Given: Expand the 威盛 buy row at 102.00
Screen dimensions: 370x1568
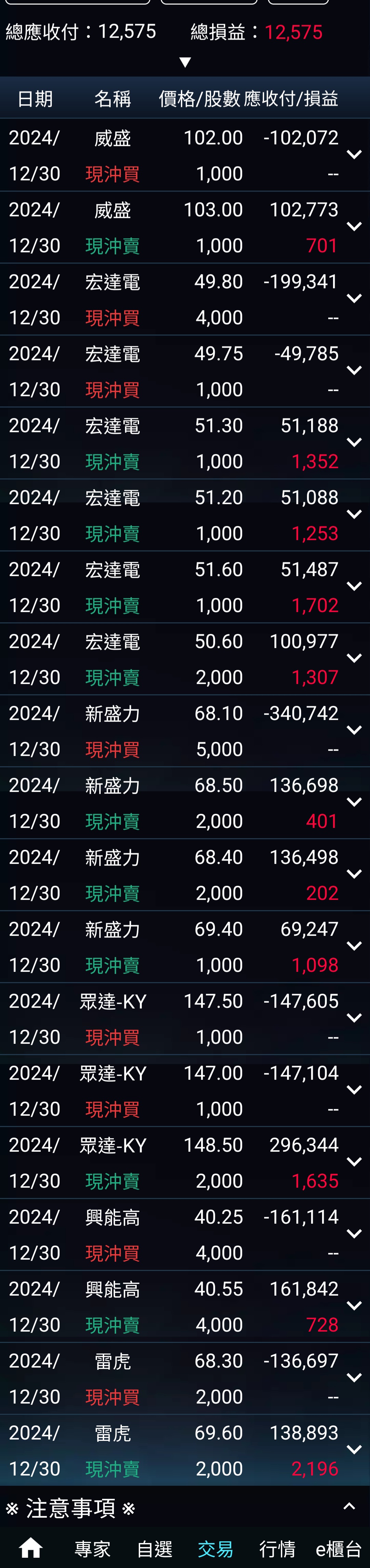Looking at the screenshot, I should [354, 155].
